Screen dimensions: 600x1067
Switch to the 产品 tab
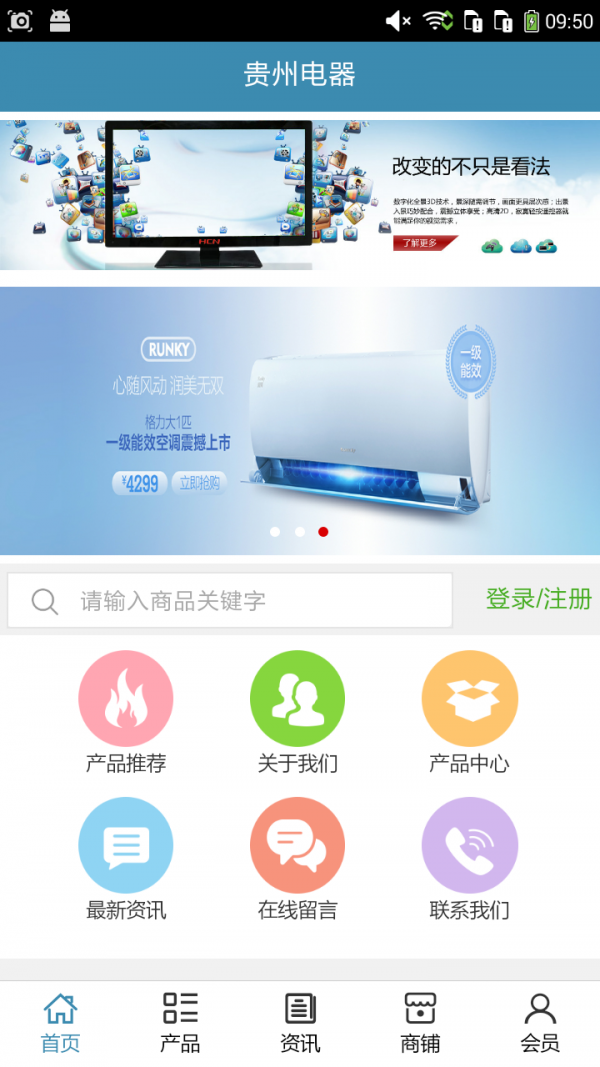tap(180, 1023)
